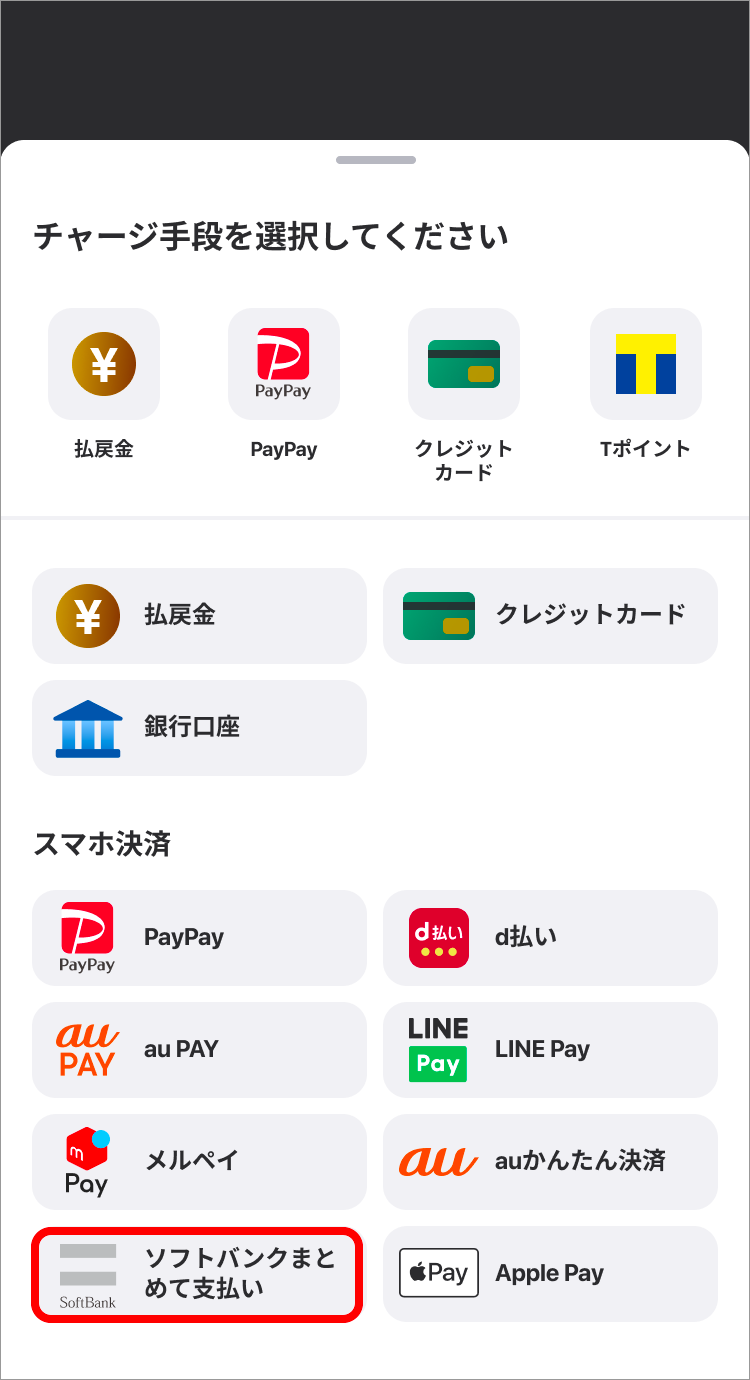Viewport: 750px width, 1380px height.
Task: Choose ソフトバンクまとめて支払い
Action: pyautogui.click(x=197, y=1274)
